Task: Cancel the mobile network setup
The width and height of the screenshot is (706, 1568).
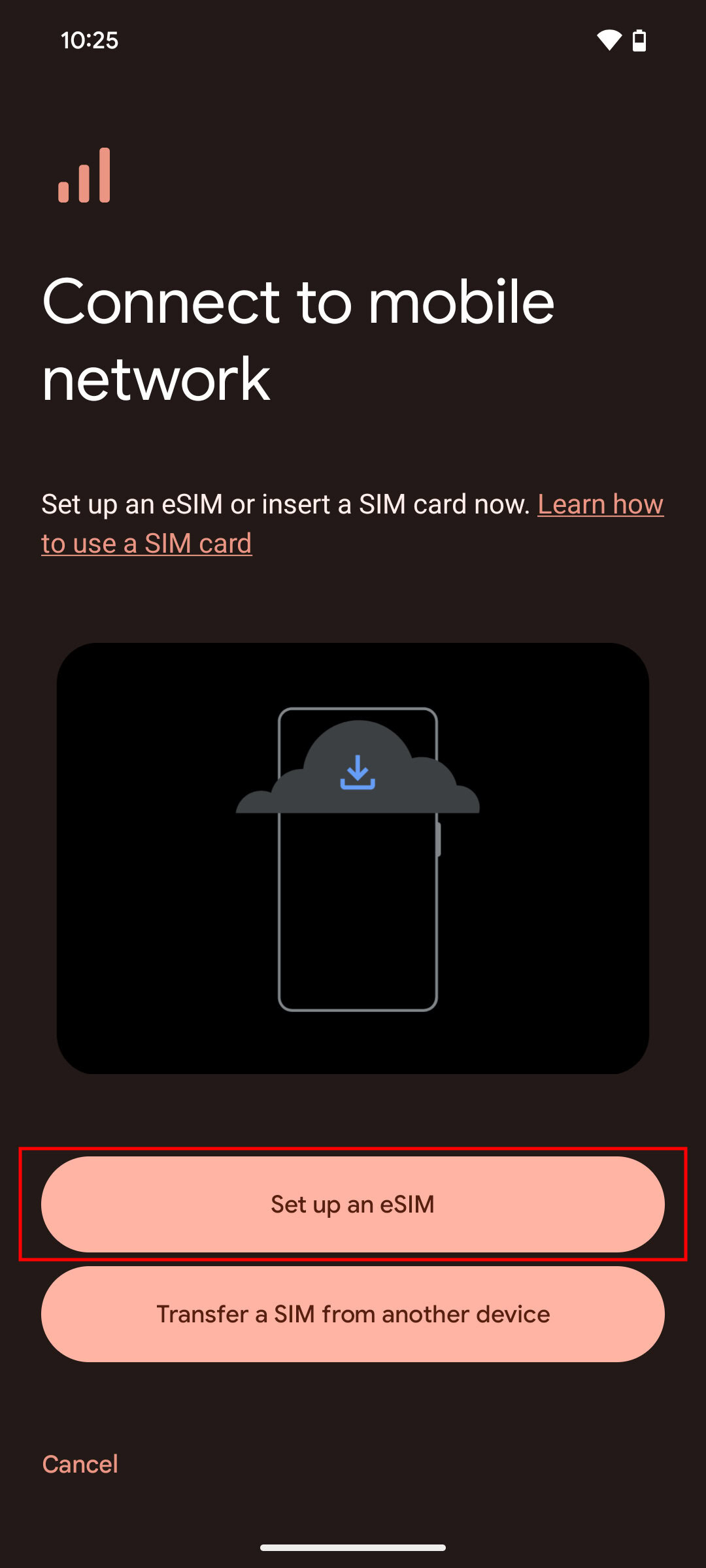Action: pyautogui.click(x=80, y=1464)
